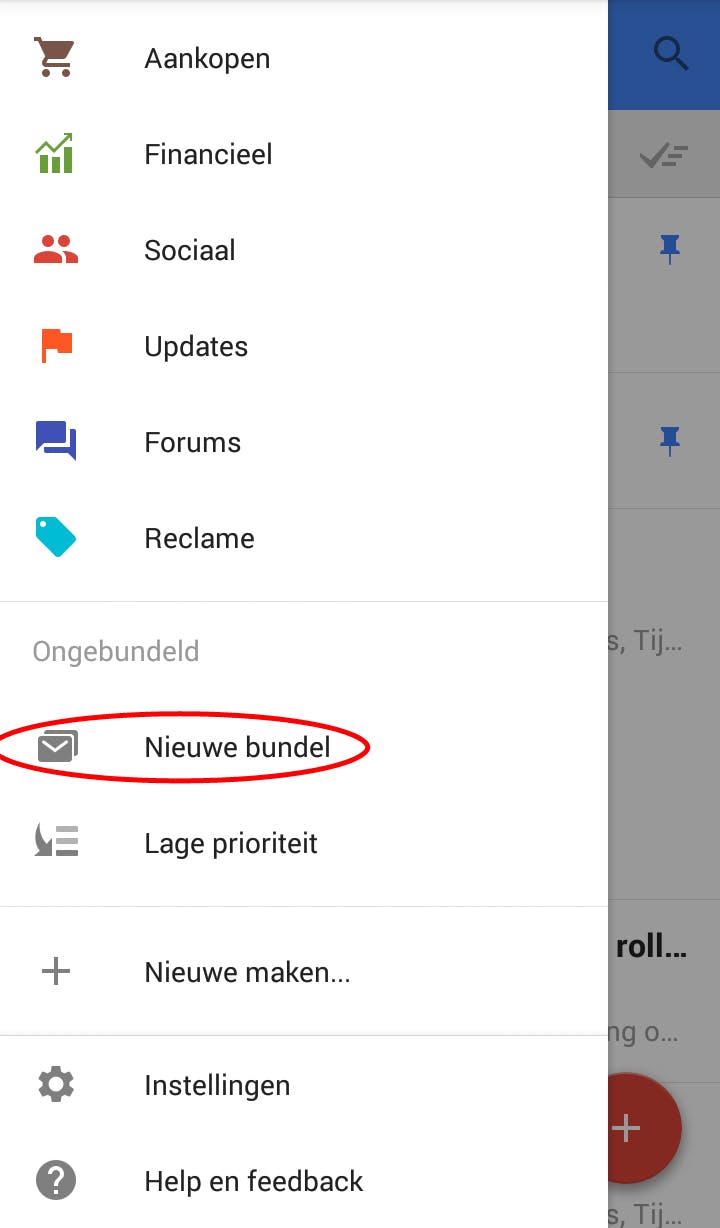Screen dimensions: 720x1228
Task: Open the Financieel bundle
Action: pos(207,155)
